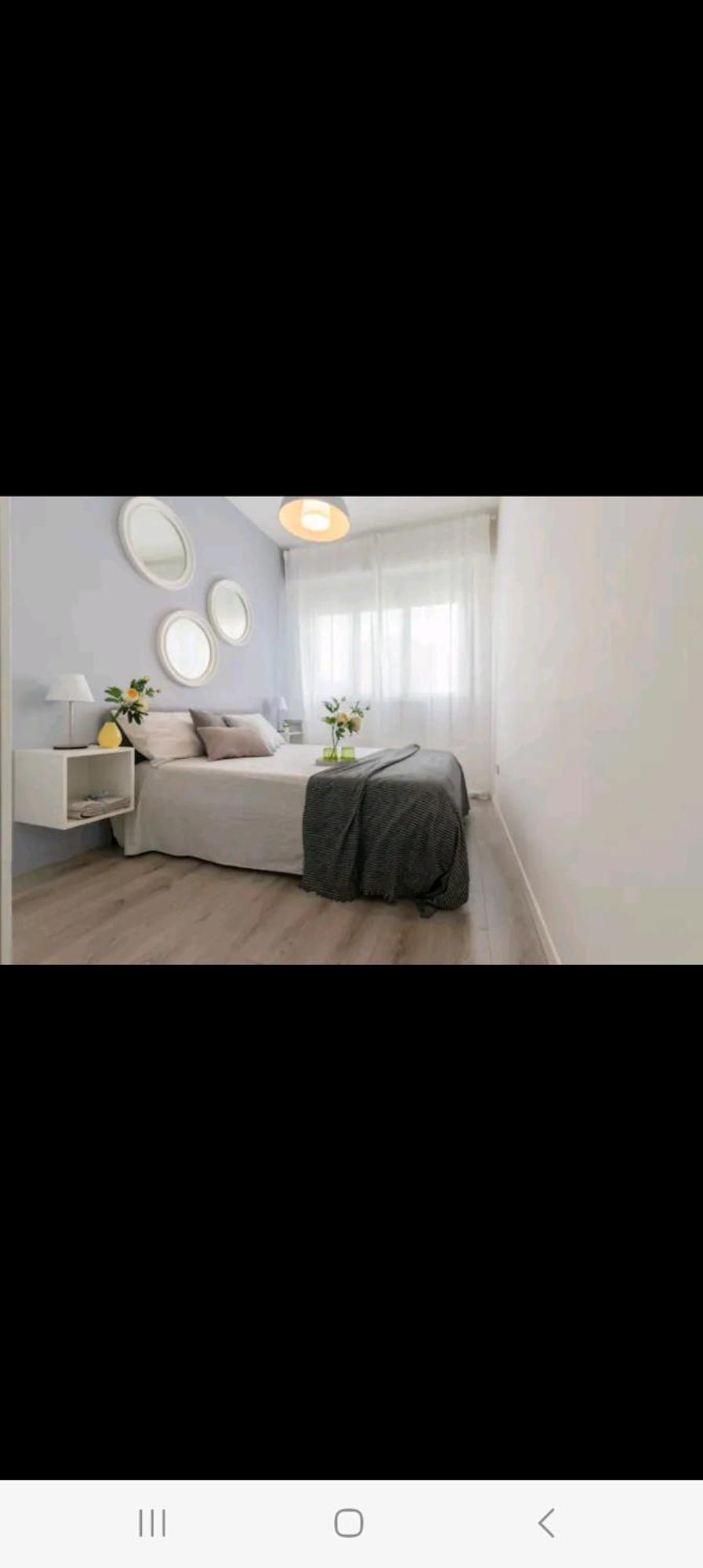
Task: Open the recent apps overview
Action: [x=152, y=1523]
